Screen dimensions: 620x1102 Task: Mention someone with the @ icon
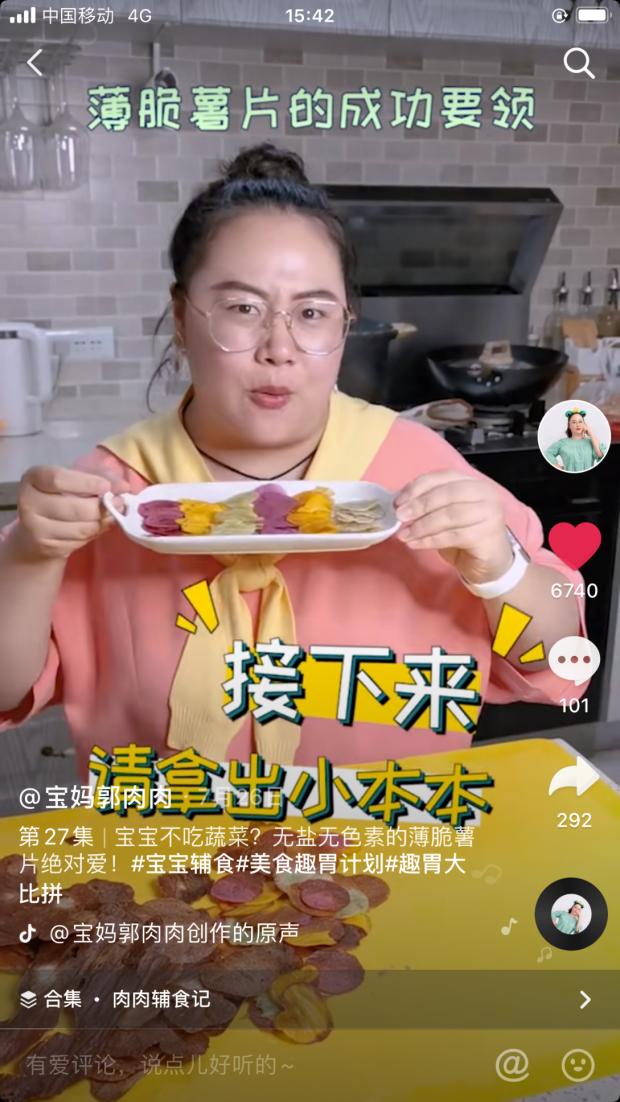point(512,1065)
